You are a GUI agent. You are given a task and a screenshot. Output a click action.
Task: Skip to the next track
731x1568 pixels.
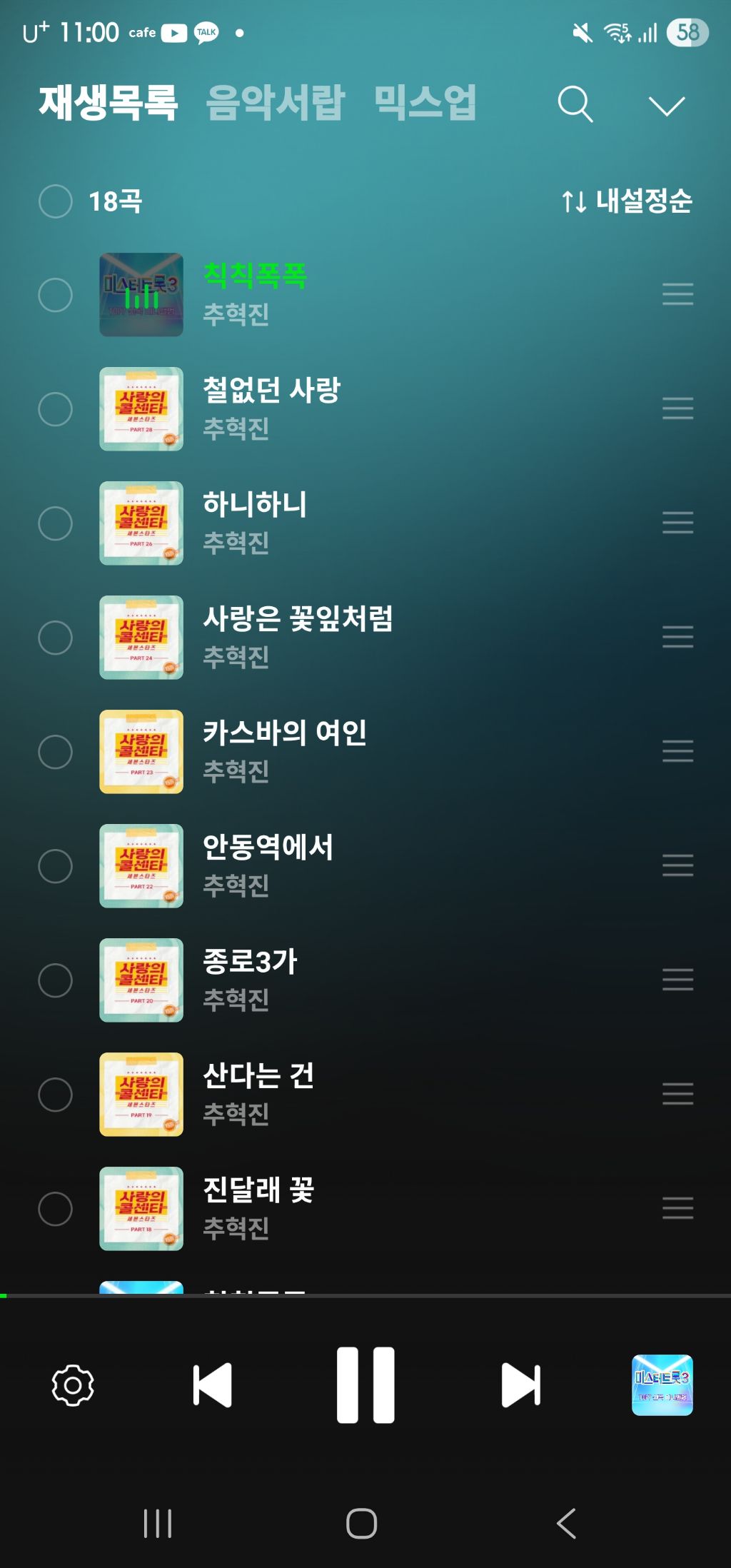[x=520, y=1385]
